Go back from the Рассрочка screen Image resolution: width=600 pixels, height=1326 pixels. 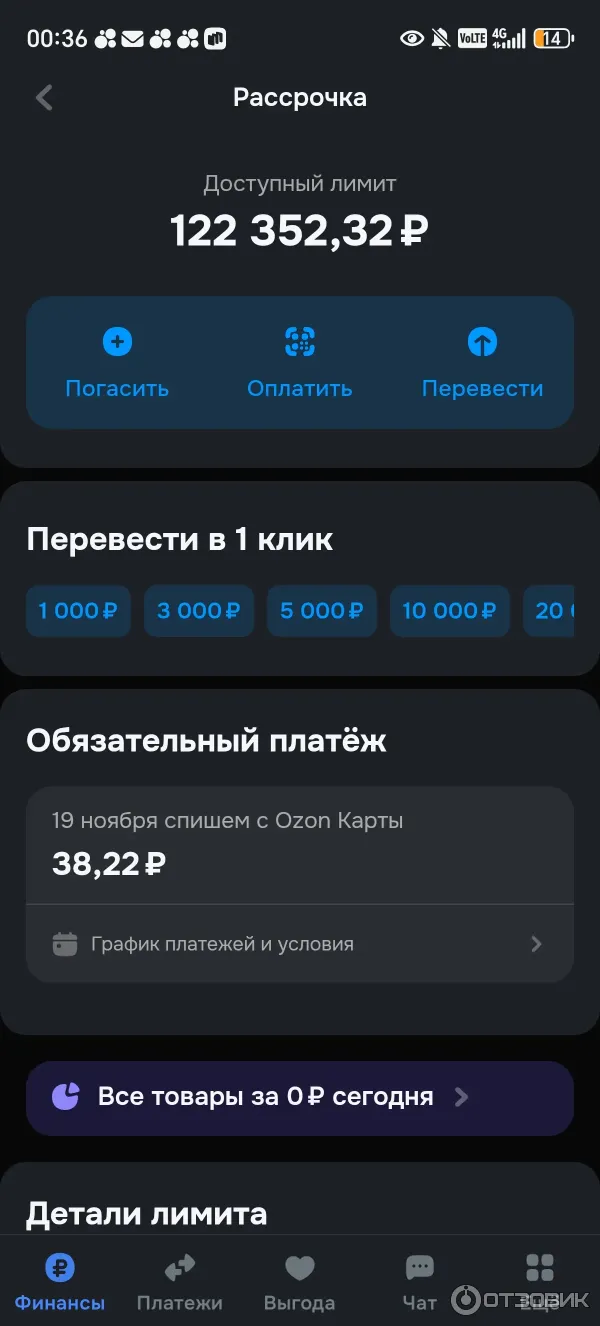tap(44, 97)
